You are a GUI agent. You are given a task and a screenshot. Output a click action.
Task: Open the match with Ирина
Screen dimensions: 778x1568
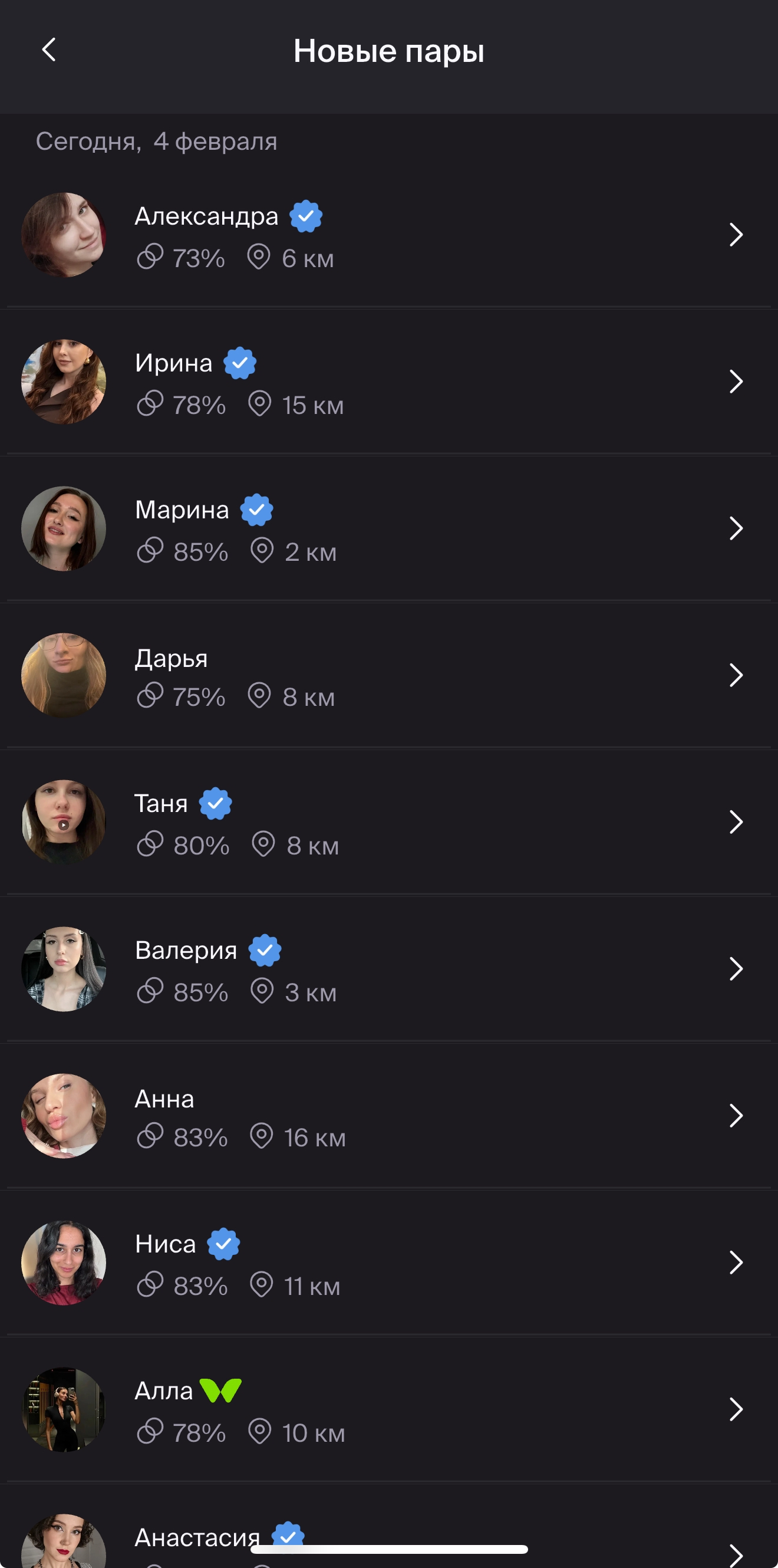[390, 382]
